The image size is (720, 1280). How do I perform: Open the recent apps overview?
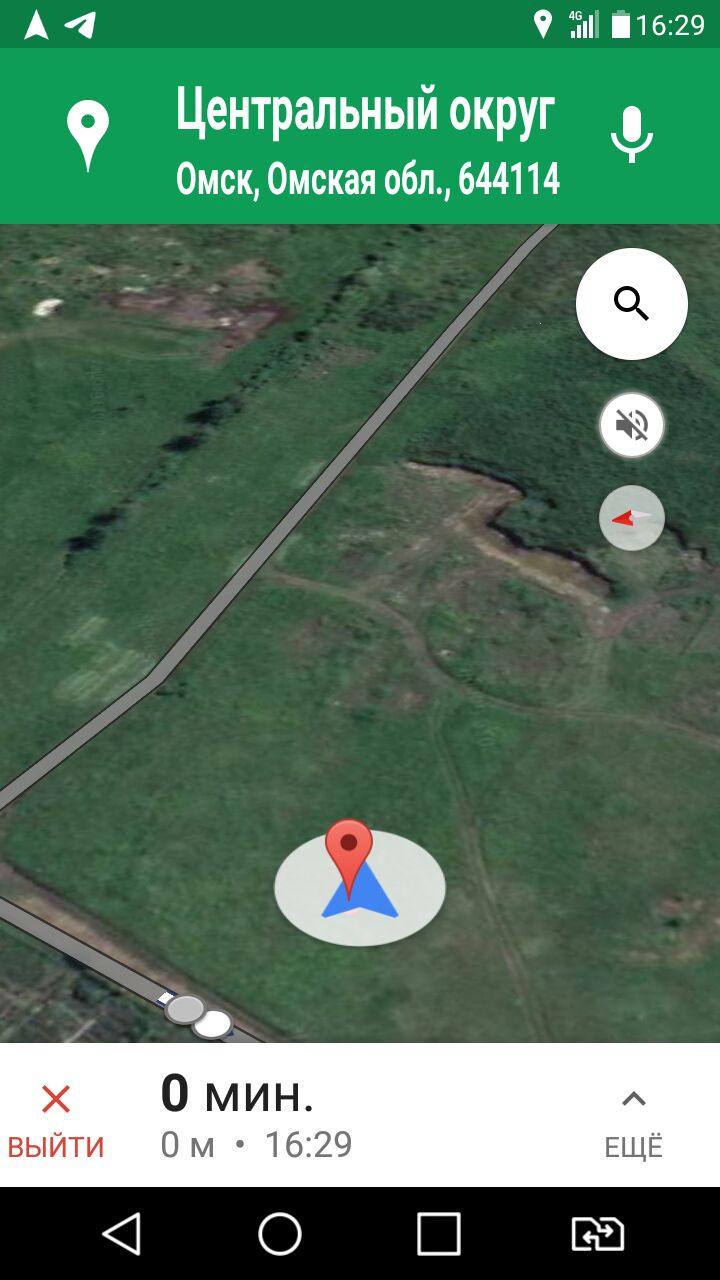point(439,1234)
